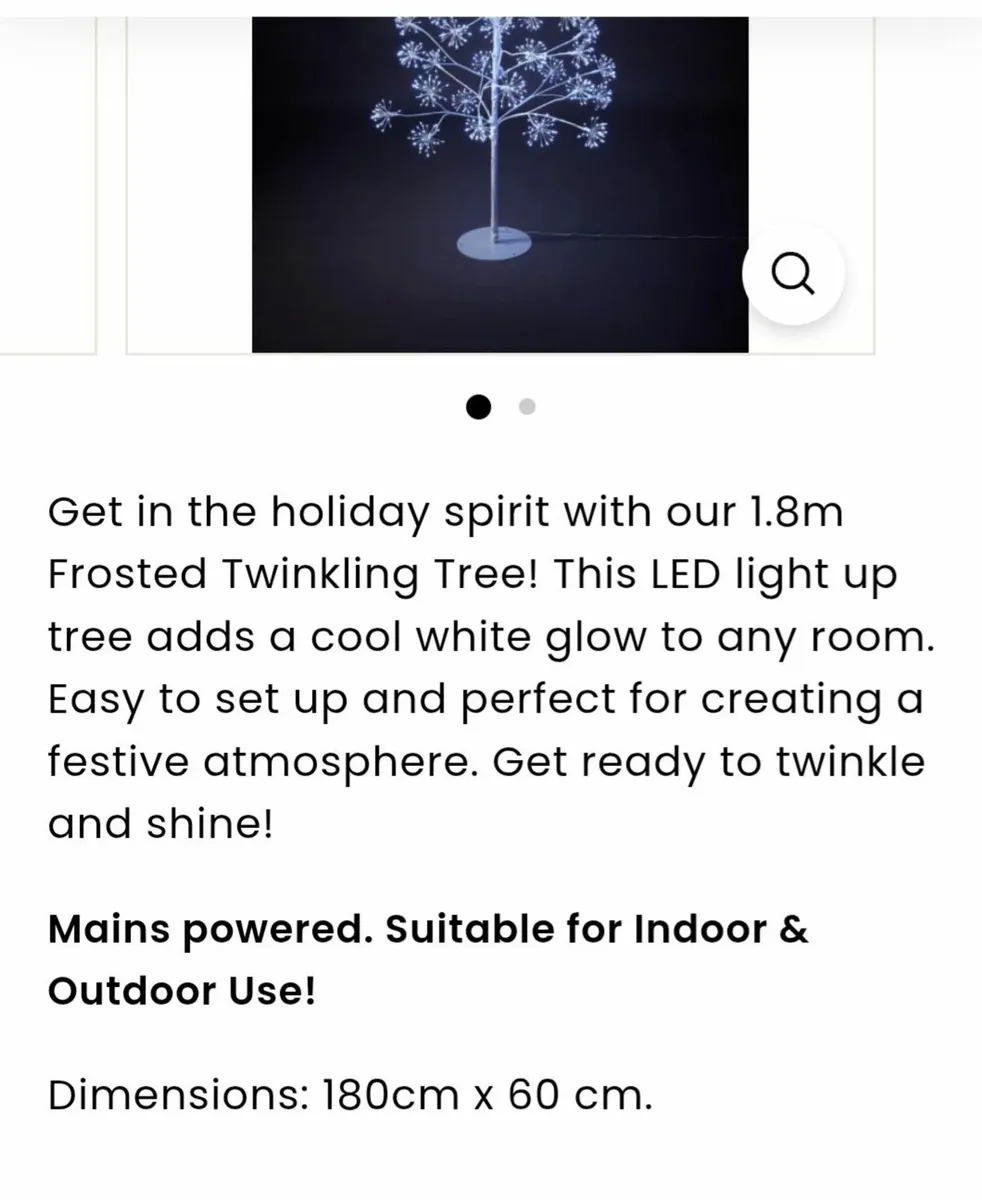Click the darkened active slide indicator
This screenshot has width=982, height=1200.
(479, 407)
